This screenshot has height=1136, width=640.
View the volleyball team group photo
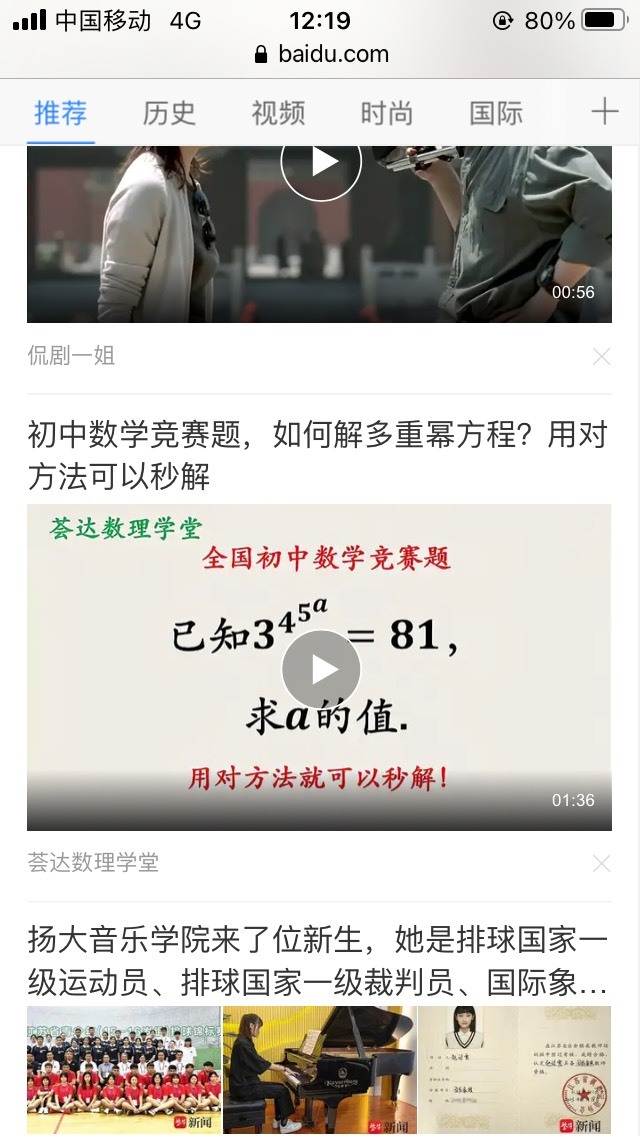coord(124,1070)
